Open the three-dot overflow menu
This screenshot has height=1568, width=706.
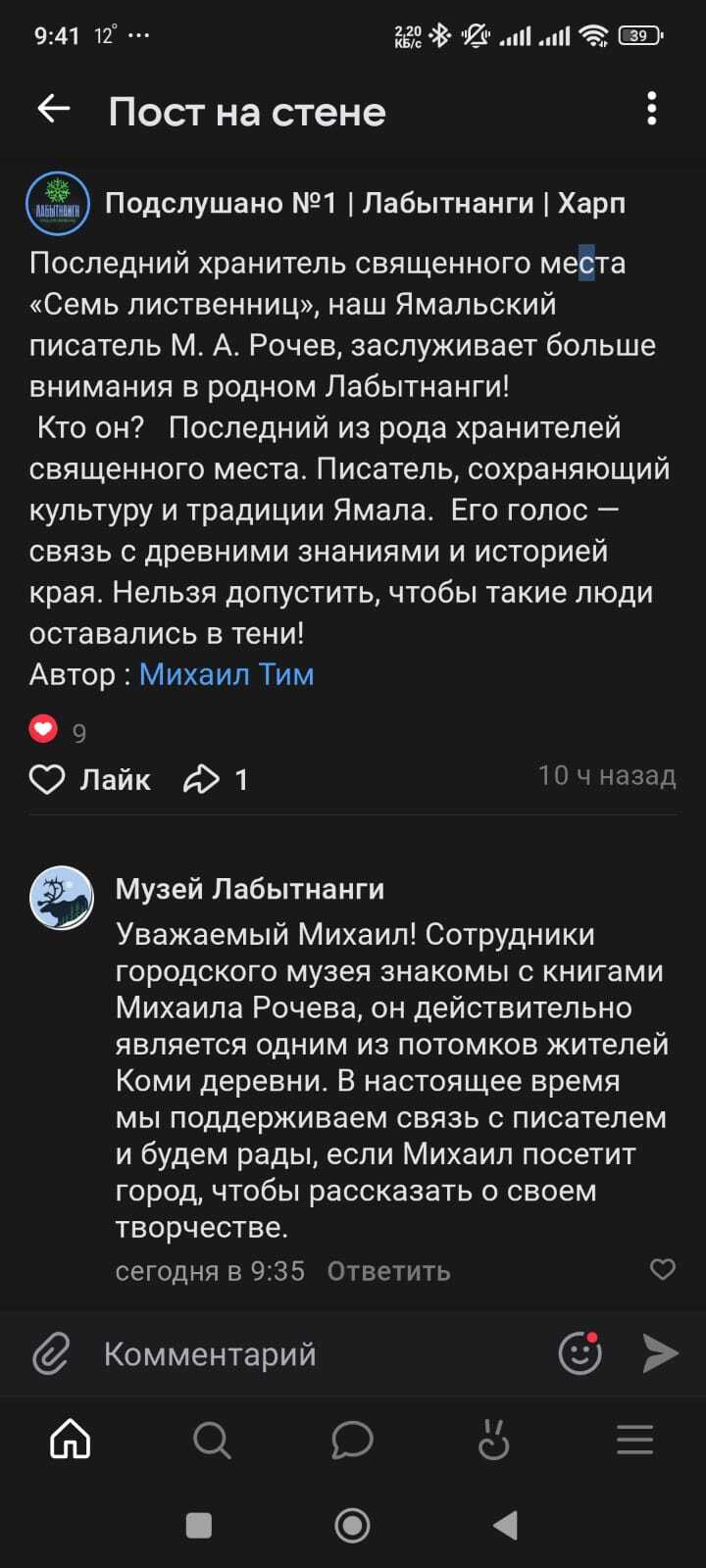[651, 109]
